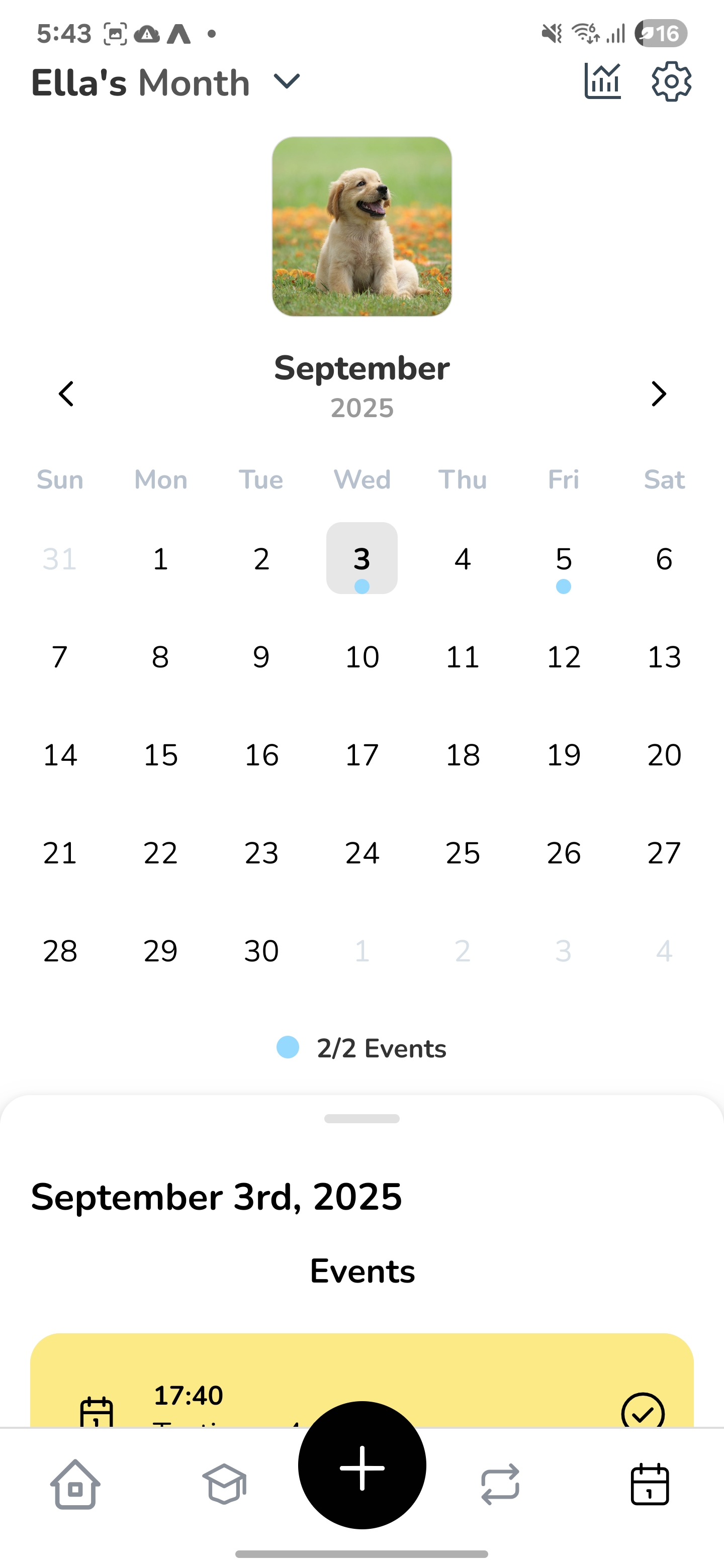Open settings gear

coord(671,81)
